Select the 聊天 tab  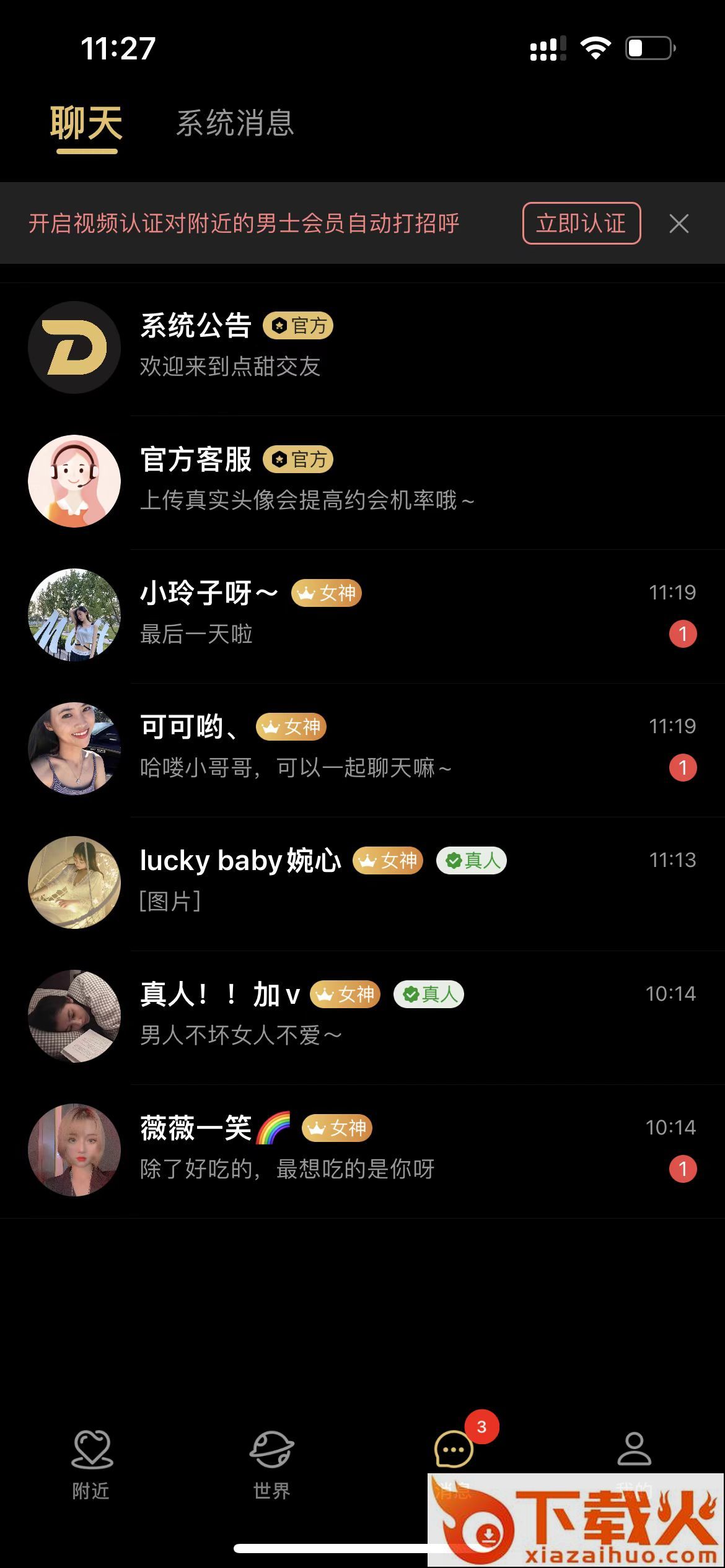point(86,123)
